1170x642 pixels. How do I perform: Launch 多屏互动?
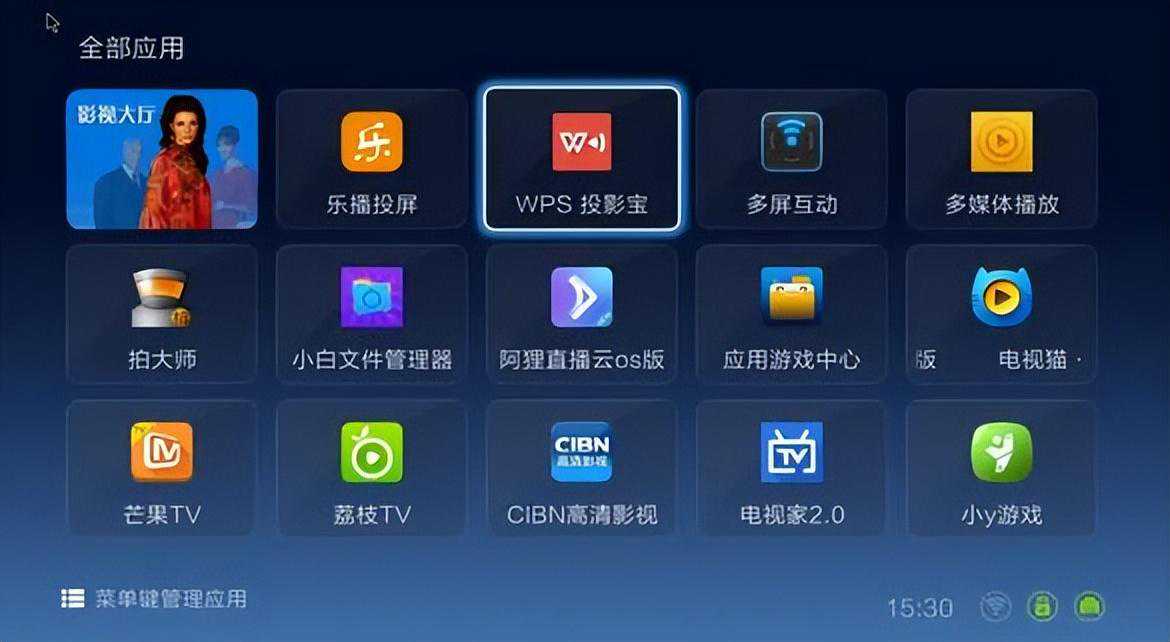point(791,159)
